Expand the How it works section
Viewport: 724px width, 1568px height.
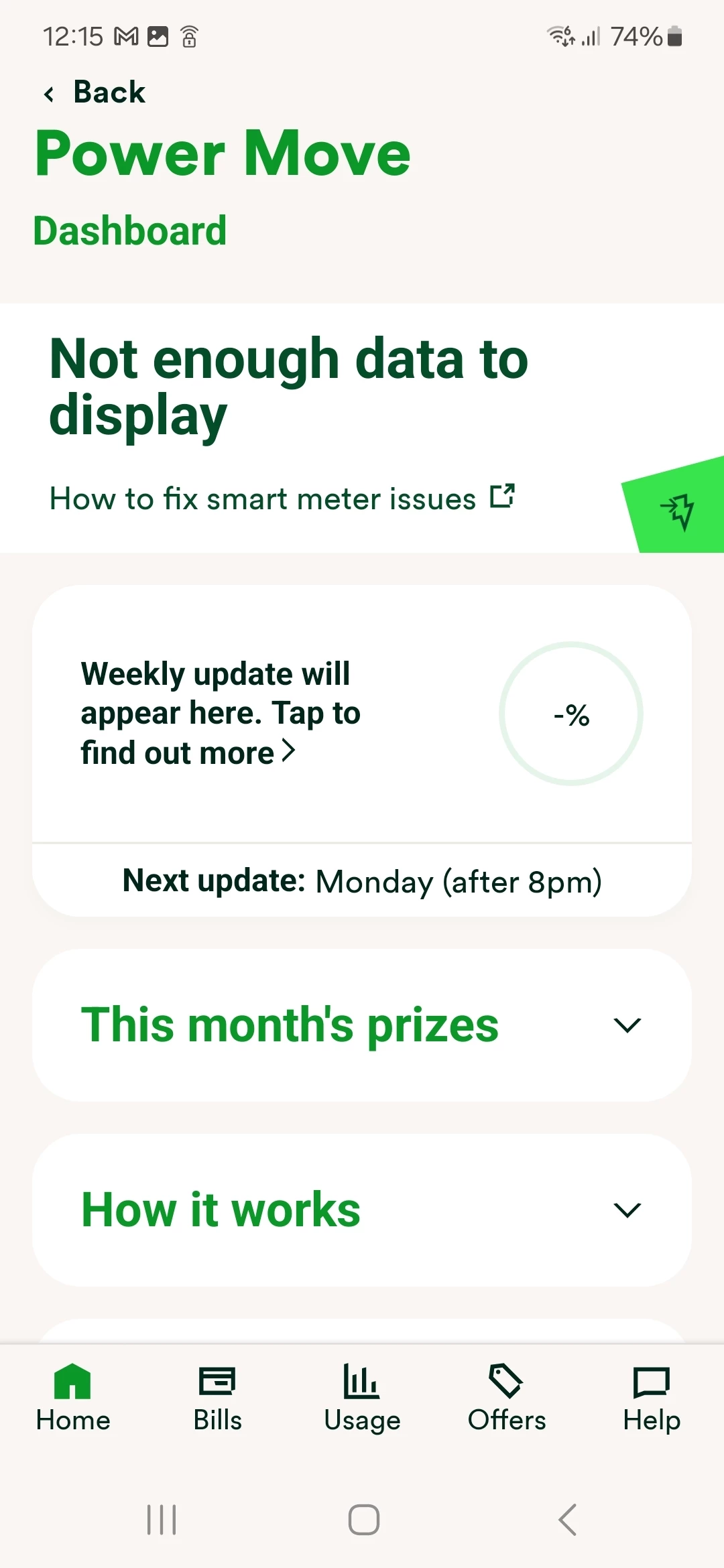click(361, 1210)
